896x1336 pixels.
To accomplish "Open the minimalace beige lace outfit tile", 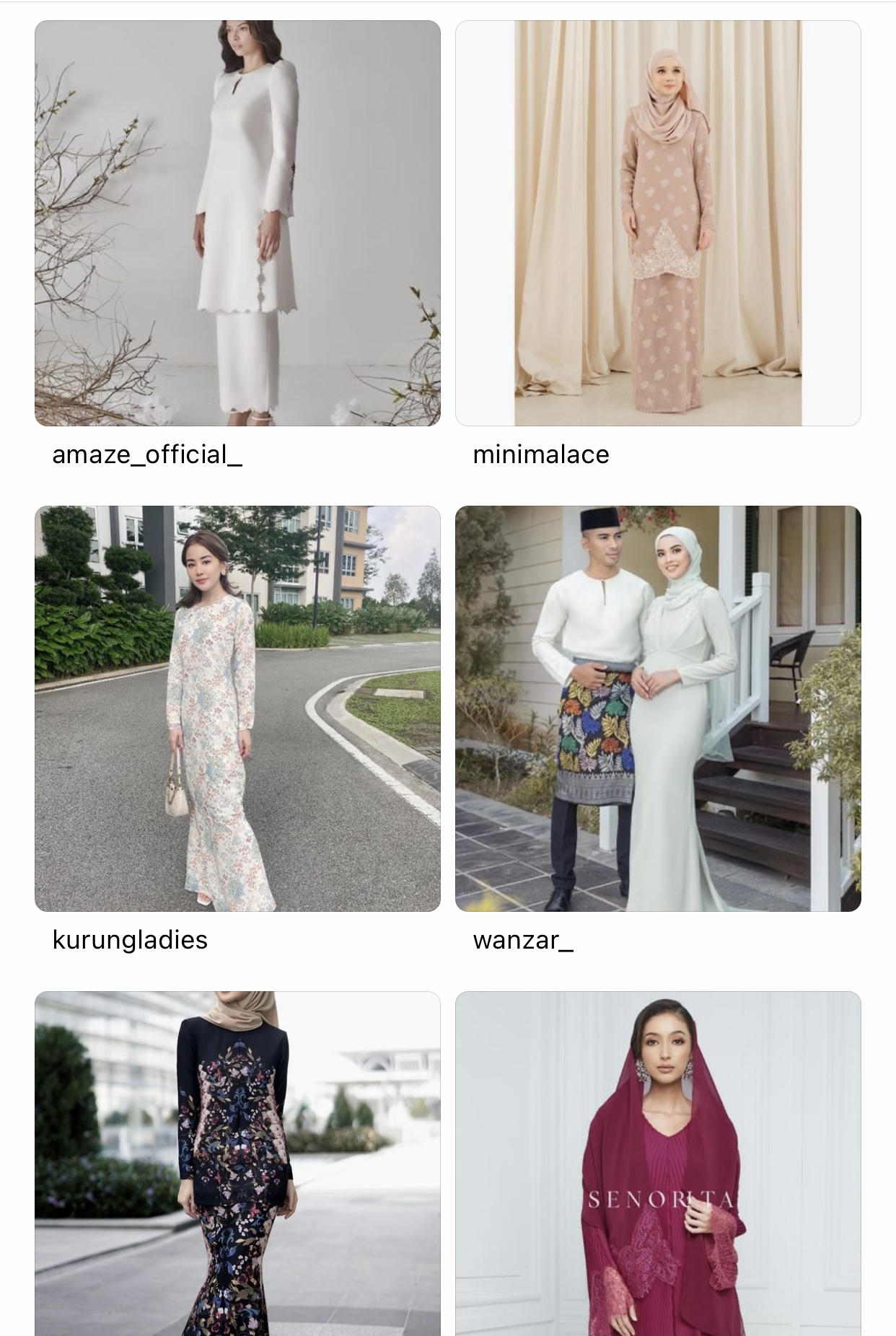I will 658,223.
